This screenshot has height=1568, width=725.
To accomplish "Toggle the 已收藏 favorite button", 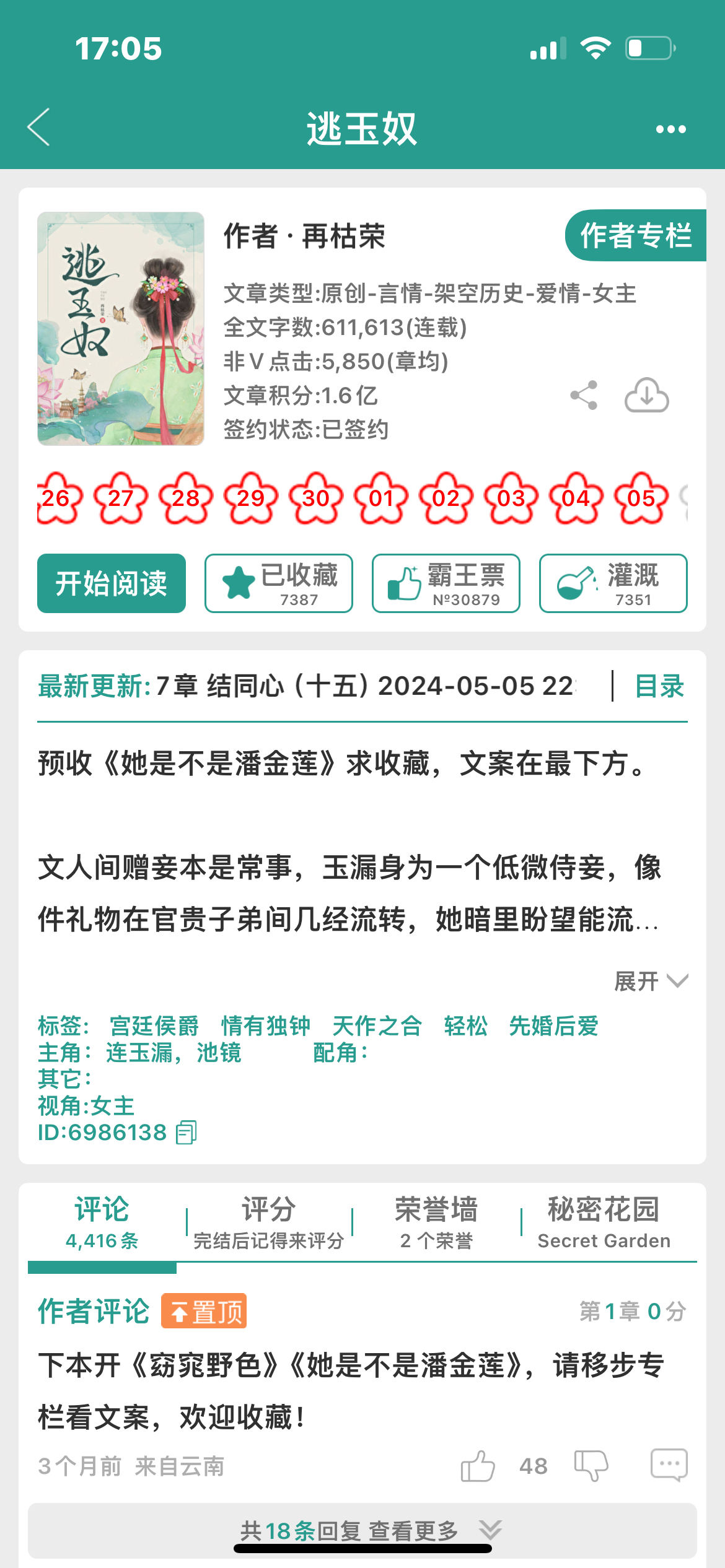I will coord(279,583).
